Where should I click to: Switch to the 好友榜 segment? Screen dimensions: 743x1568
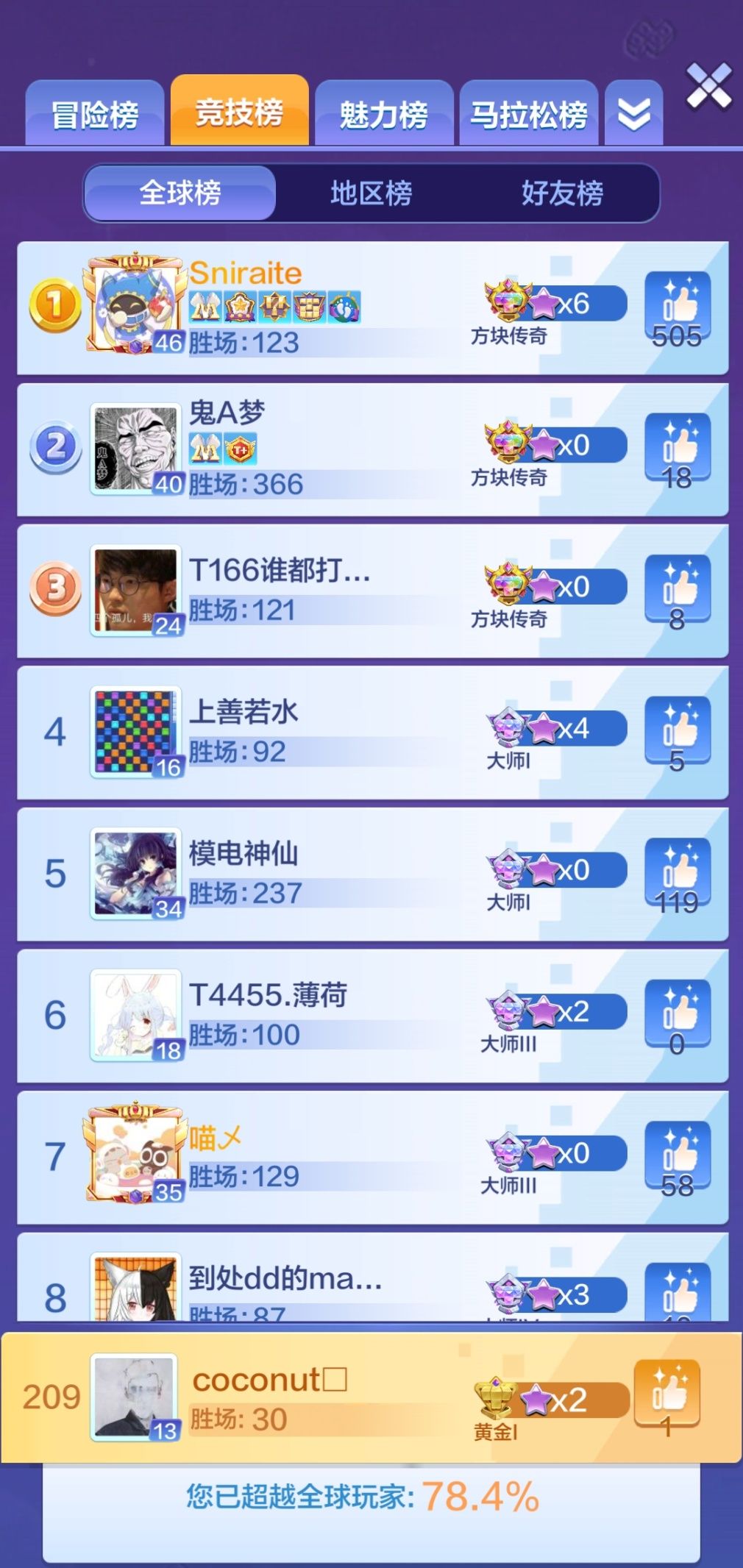pos(562,193)
